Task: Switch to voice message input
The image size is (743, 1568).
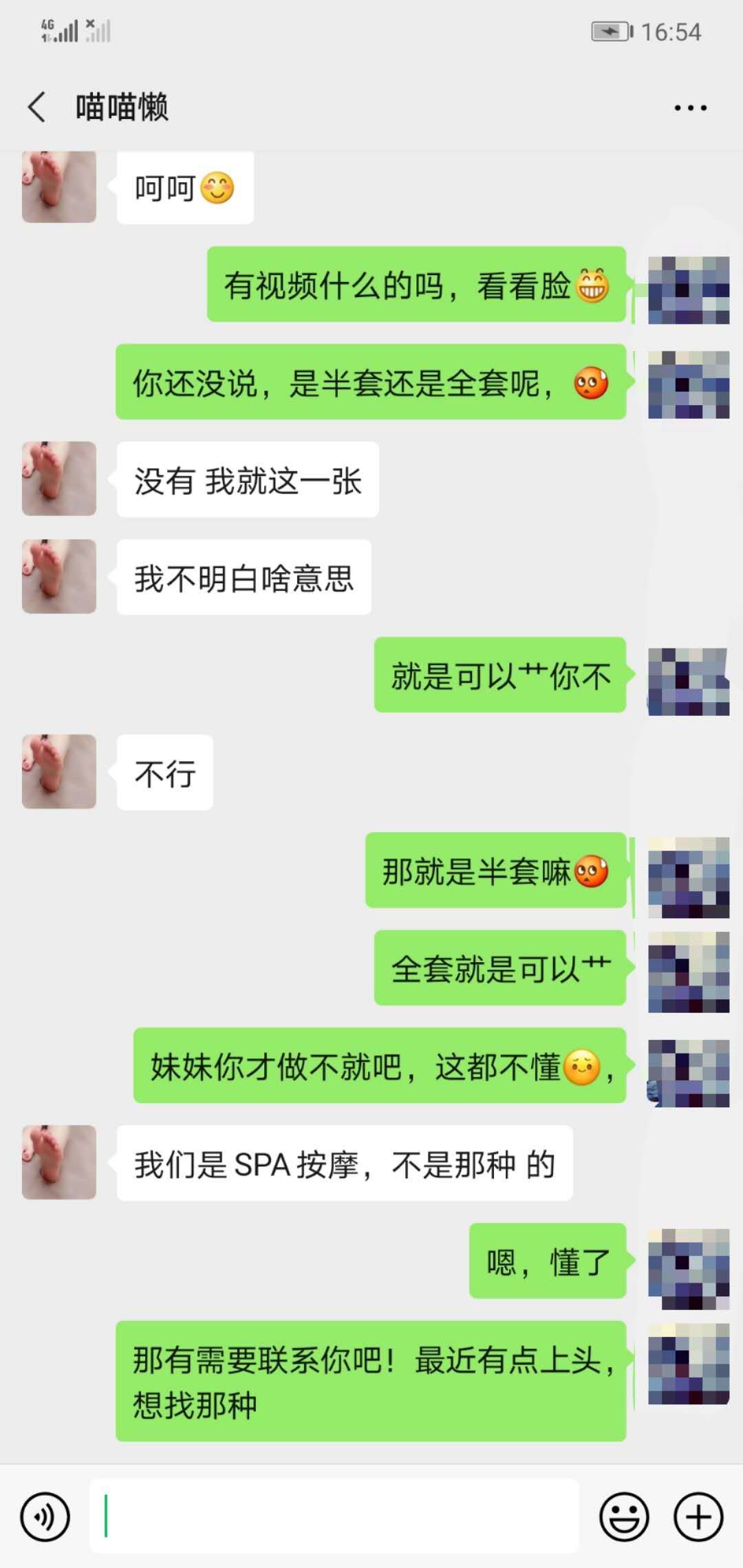Action: pyautogui.click(x=45, y=1516)
